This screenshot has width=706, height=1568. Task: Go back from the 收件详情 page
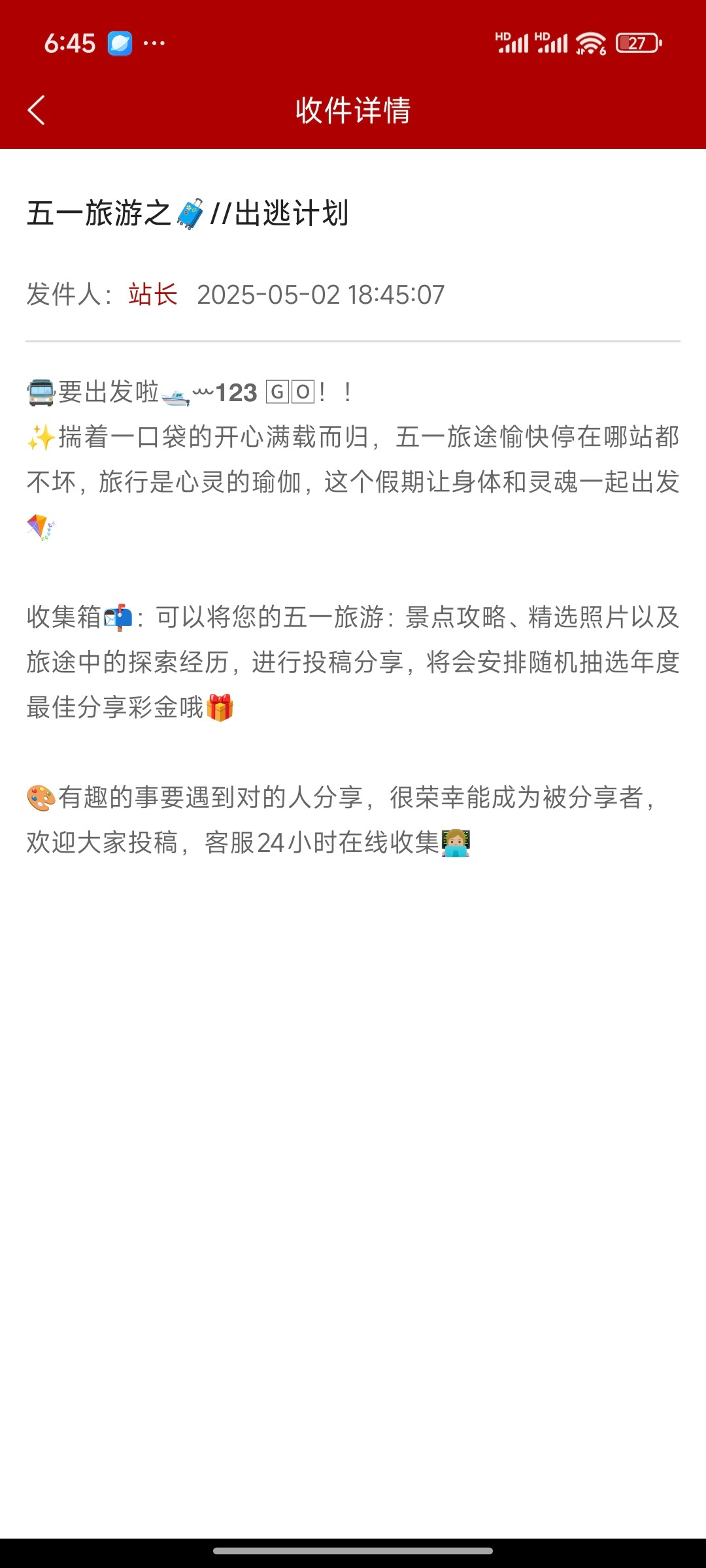click(37, 110)
